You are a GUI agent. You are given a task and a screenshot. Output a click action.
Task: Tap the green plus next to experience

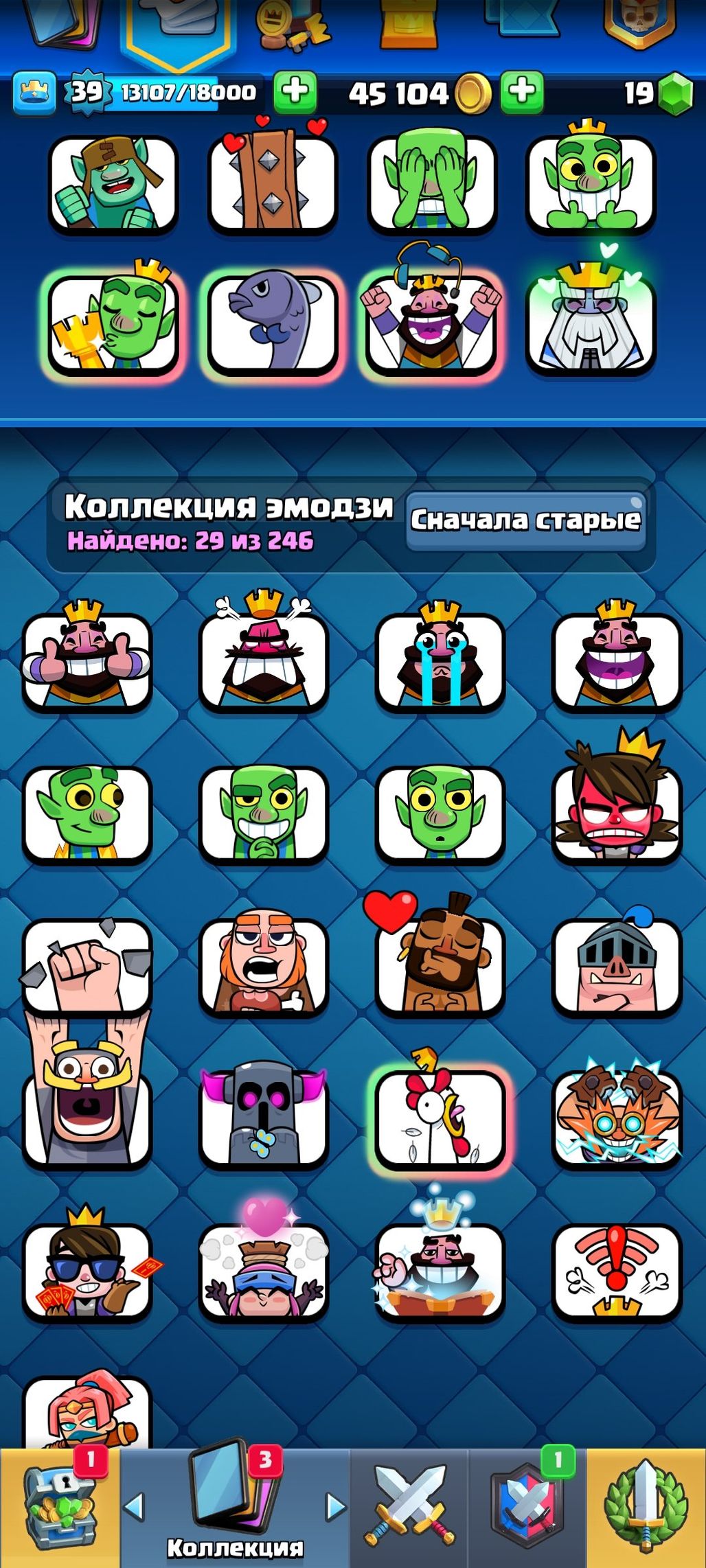click(x=295, y=92)
